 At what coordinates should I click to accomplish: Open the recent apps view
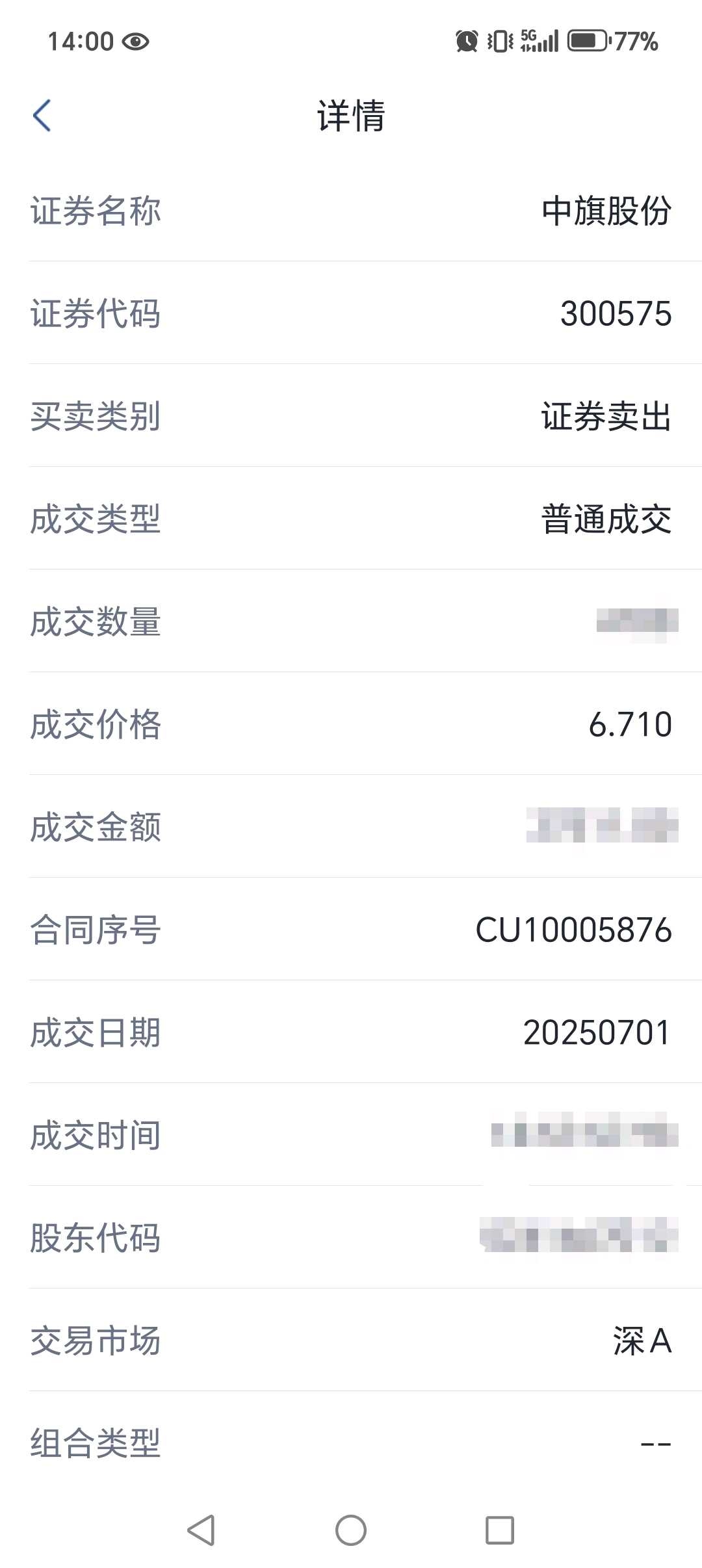tap(500, 1530)
